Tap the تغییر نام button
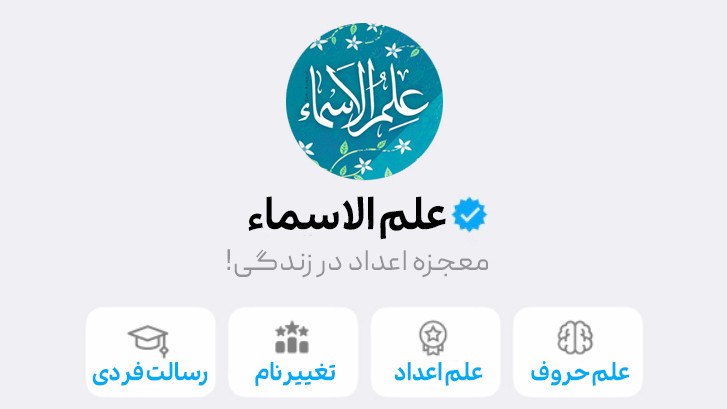Screen dimensions: 727x409 [293, 352]
